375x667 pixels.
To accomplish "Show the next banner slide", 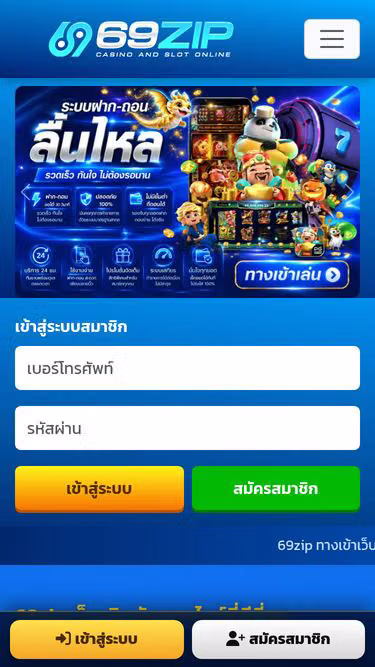I will (349, 191).
